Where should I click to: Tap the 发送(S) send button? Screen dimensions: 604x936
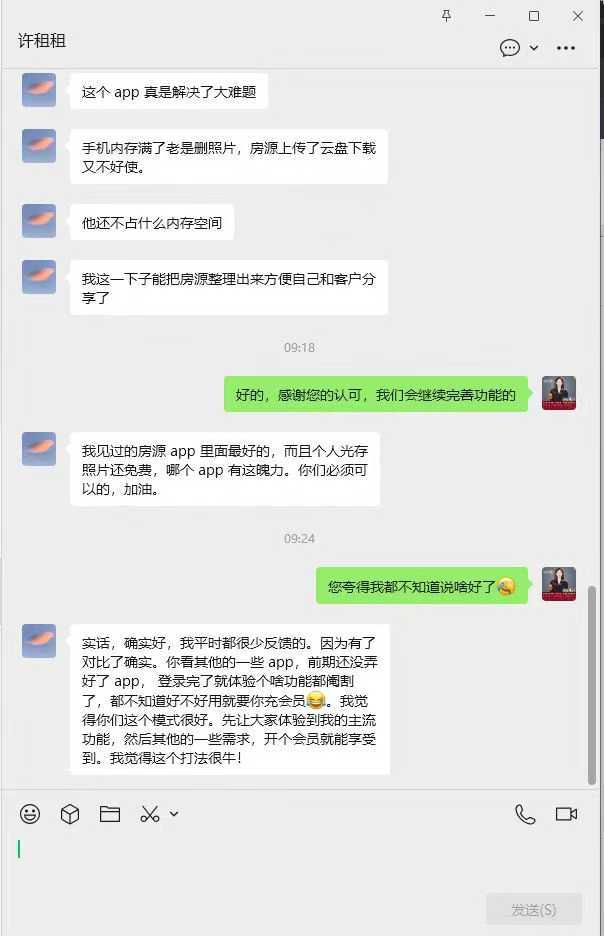click(x=533, y=909)
